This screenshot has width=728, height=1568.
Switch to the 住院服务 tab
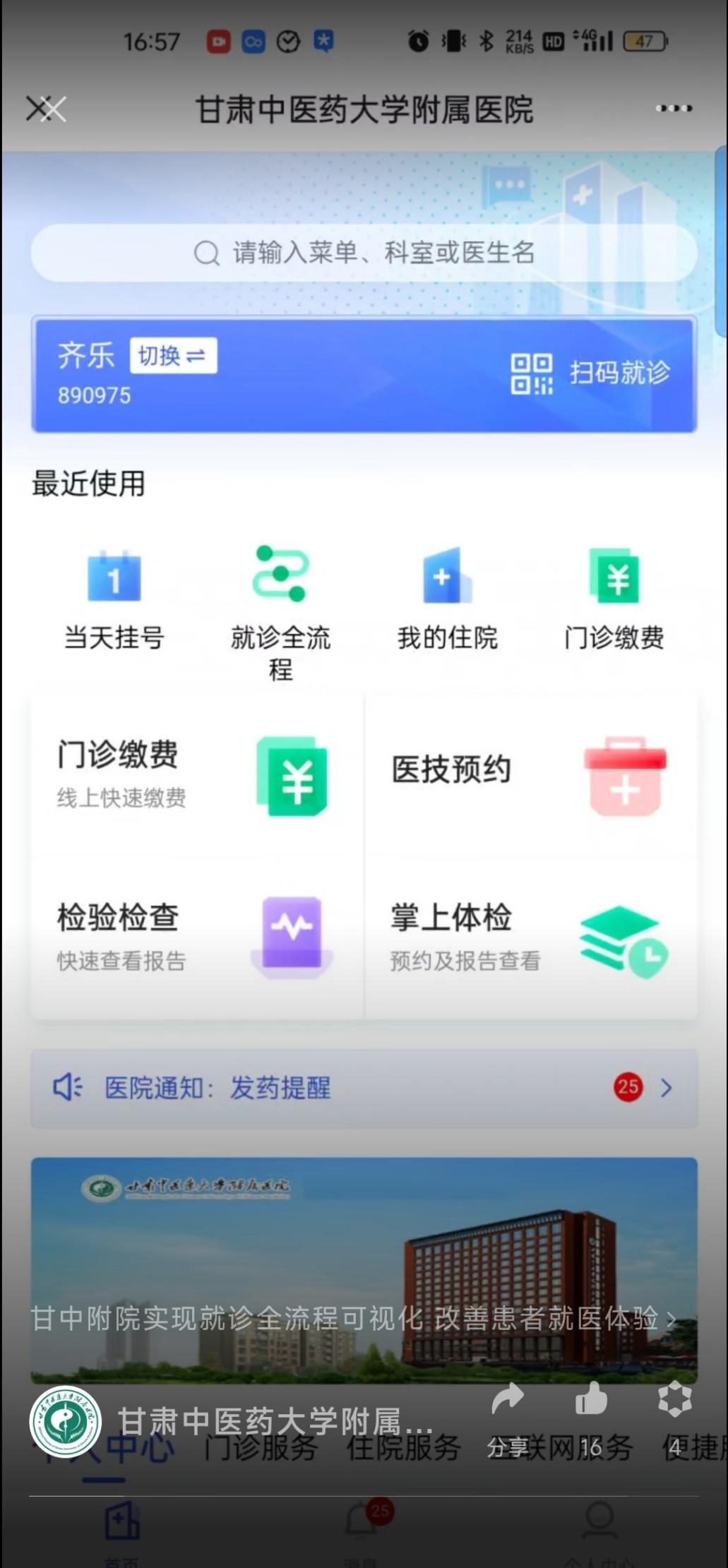click(403, 1449)
